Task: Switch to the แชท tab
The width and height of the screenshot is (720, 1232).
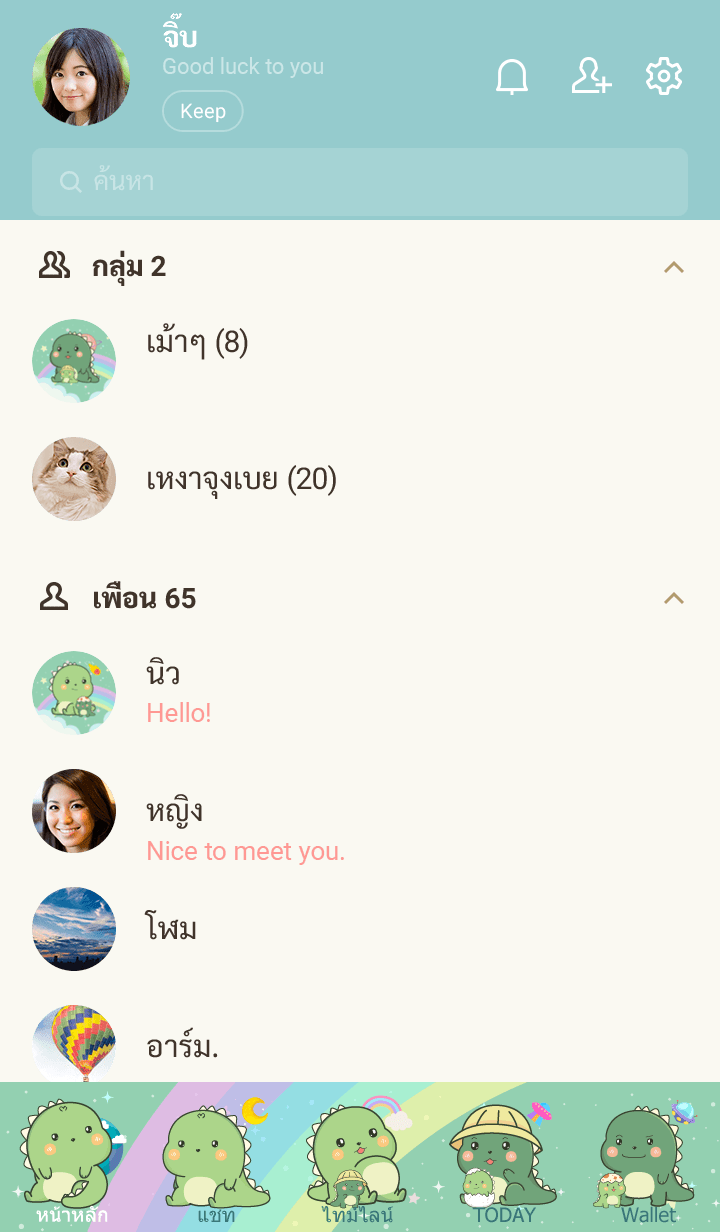Action: (216, 1158)
